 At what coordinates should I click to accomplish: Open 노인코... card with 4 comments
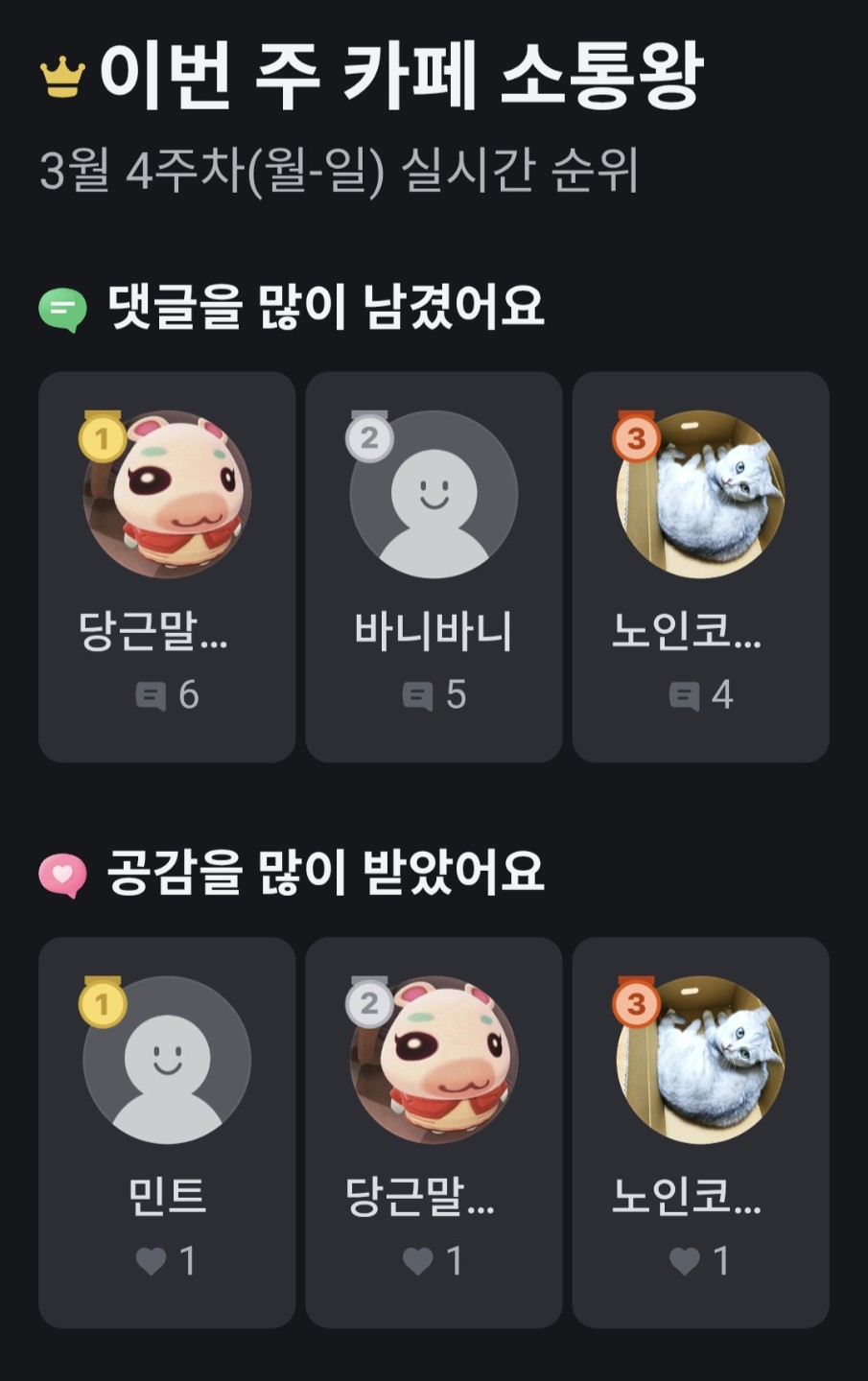(x=700, y=566)
